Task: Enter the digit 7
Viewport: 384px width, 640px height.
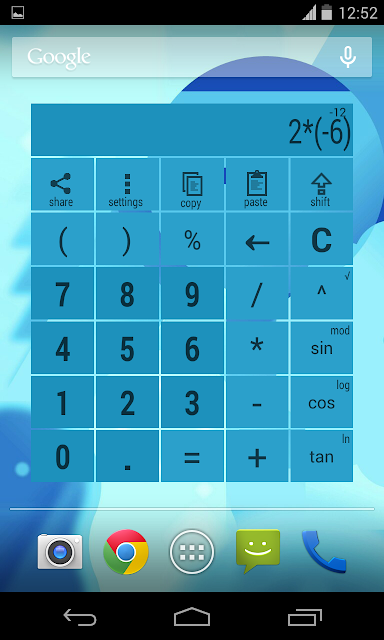Action: coord(62,293)
